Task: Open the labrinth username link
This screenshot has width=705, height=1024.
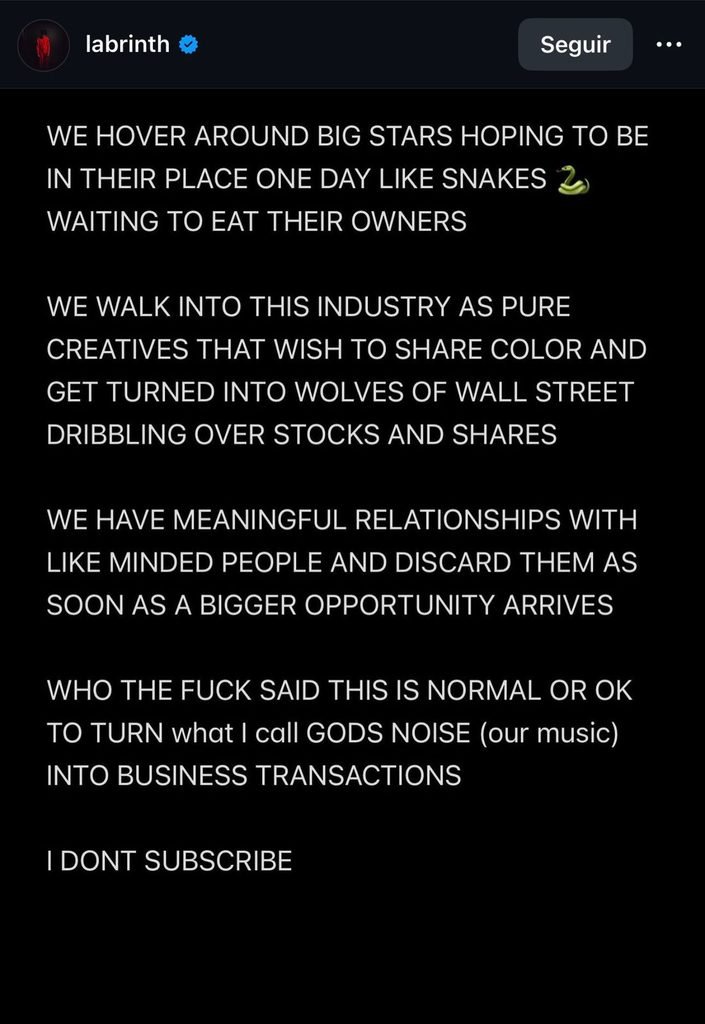Action: [x=128, y=45]
